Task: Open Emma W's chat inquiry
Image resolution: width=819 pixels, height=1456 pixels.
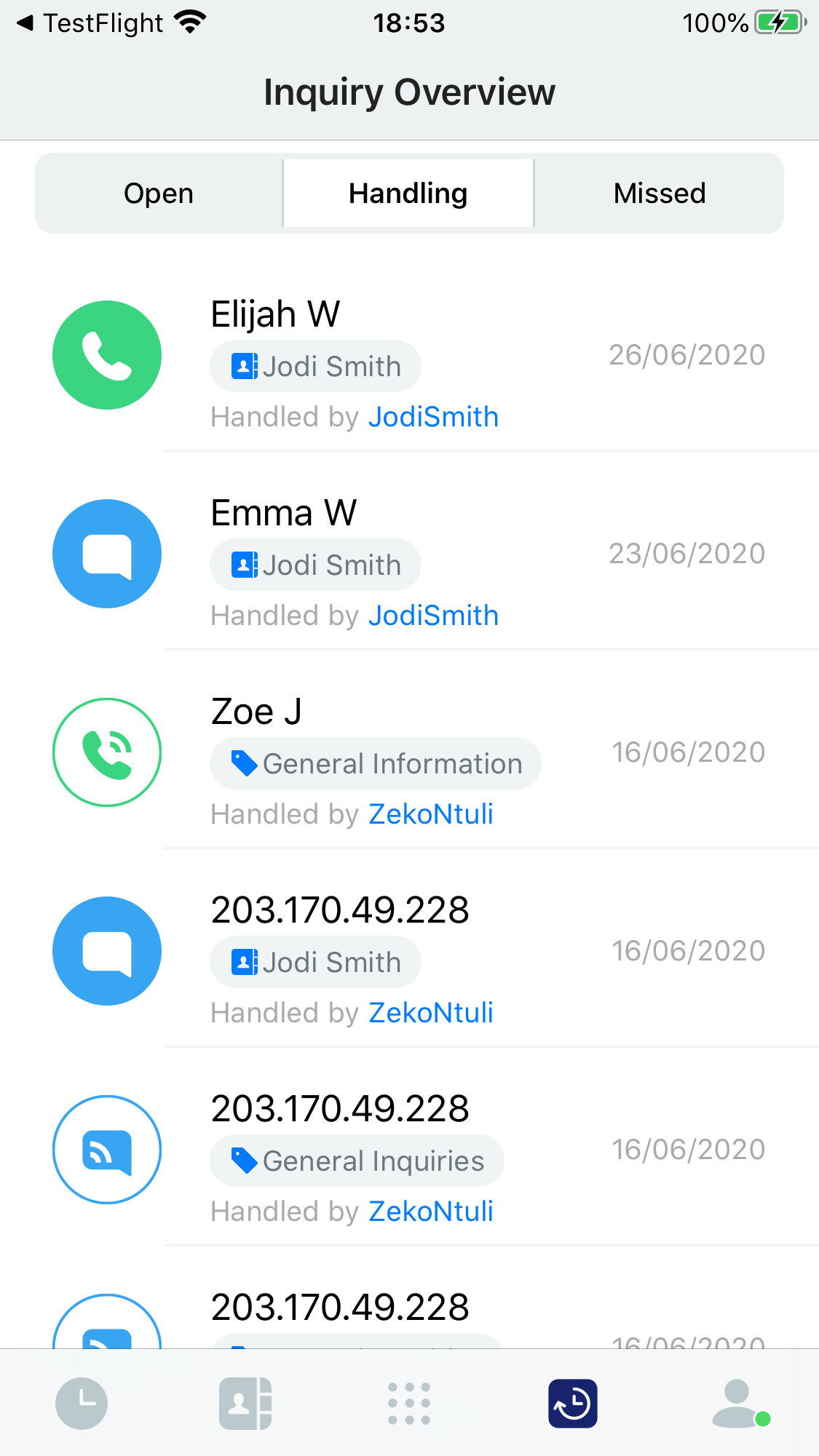Action: click(x=437, y=554)
